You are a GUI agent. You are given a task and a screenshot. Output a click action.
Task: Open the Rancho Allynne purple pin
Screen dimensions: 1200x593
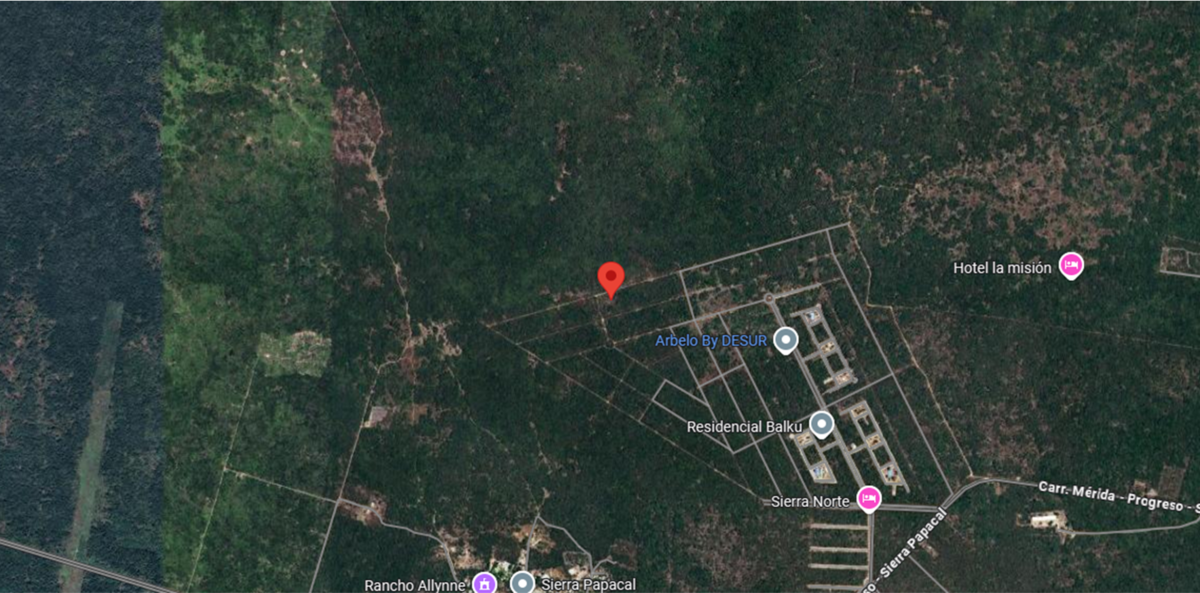pos(485,583)
